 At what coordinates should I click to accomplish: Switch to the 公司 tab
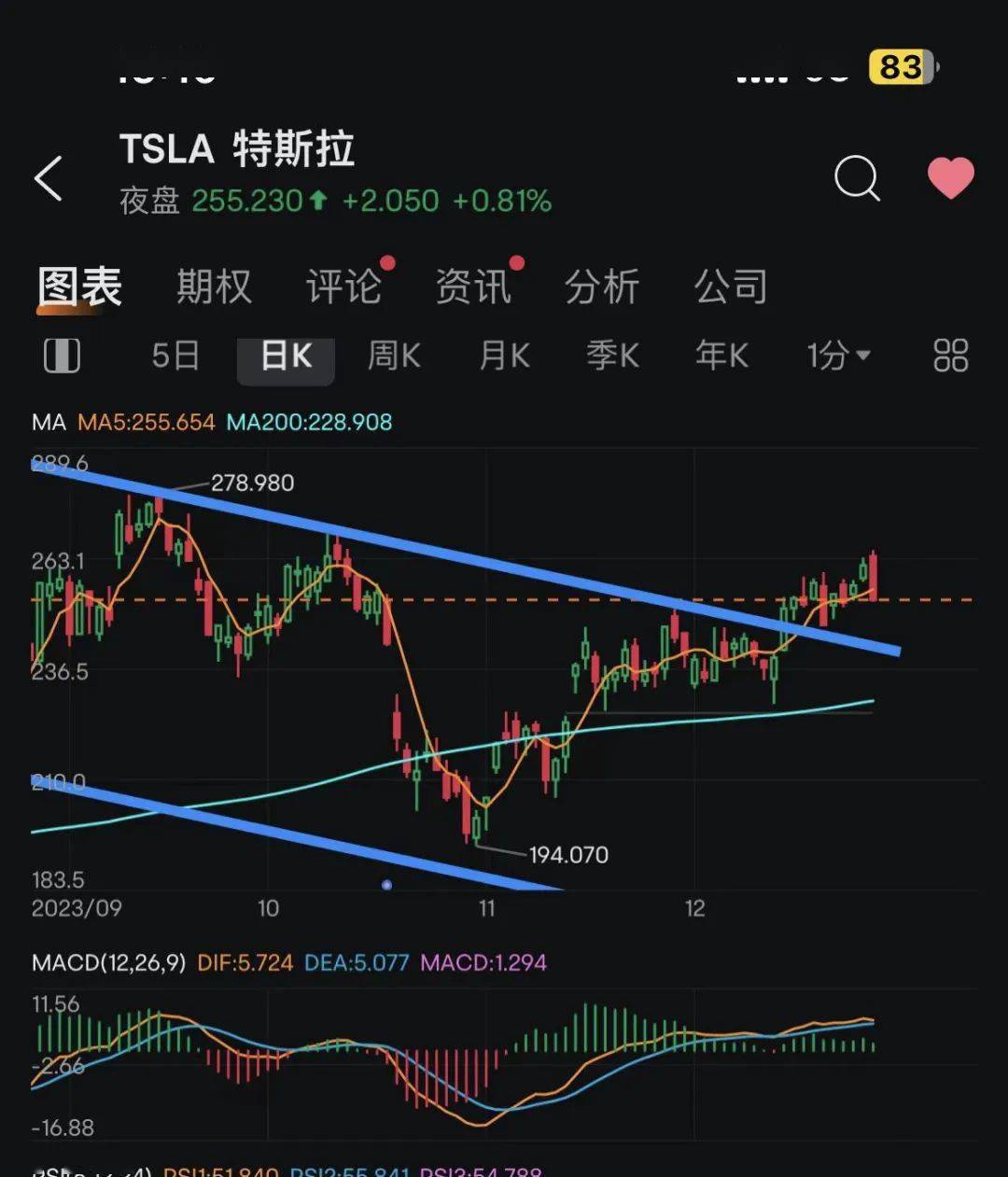[731, 287]
